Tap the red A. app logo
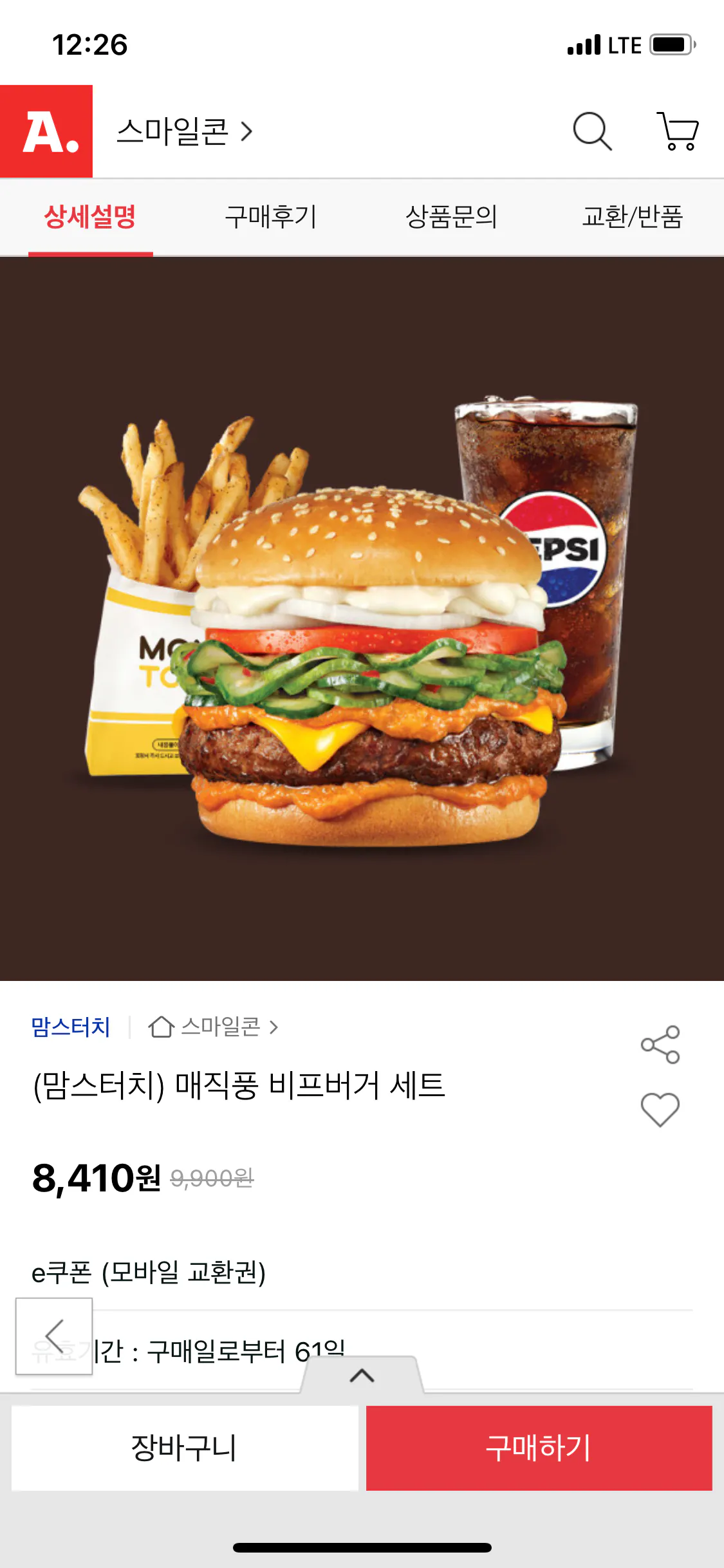 click(x=44, y=131)
